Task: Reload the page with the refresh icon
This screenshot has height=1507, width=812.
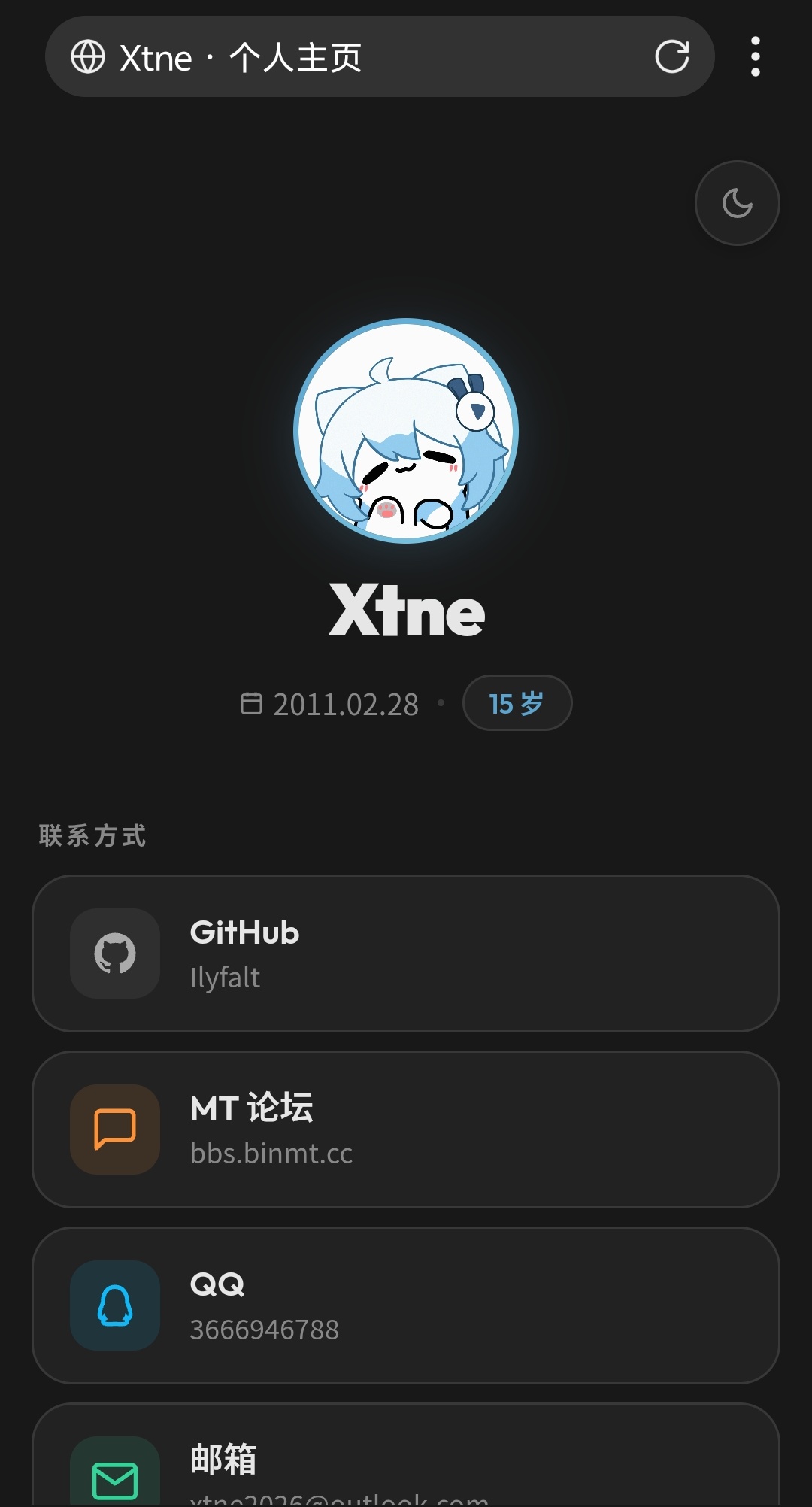Action: pos(671,57)
